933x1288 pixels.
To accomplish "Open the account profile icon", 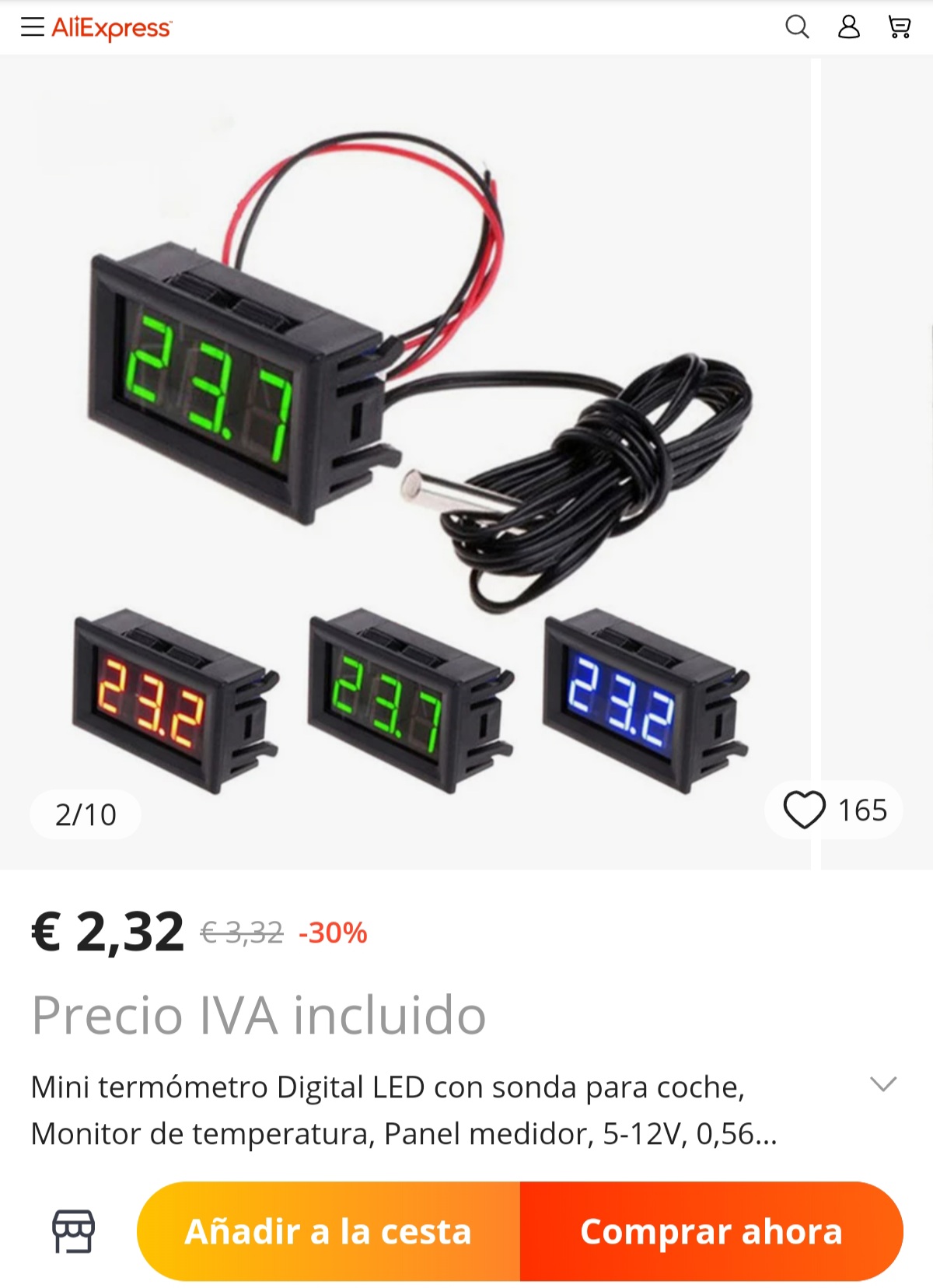I will click(848, 27).
